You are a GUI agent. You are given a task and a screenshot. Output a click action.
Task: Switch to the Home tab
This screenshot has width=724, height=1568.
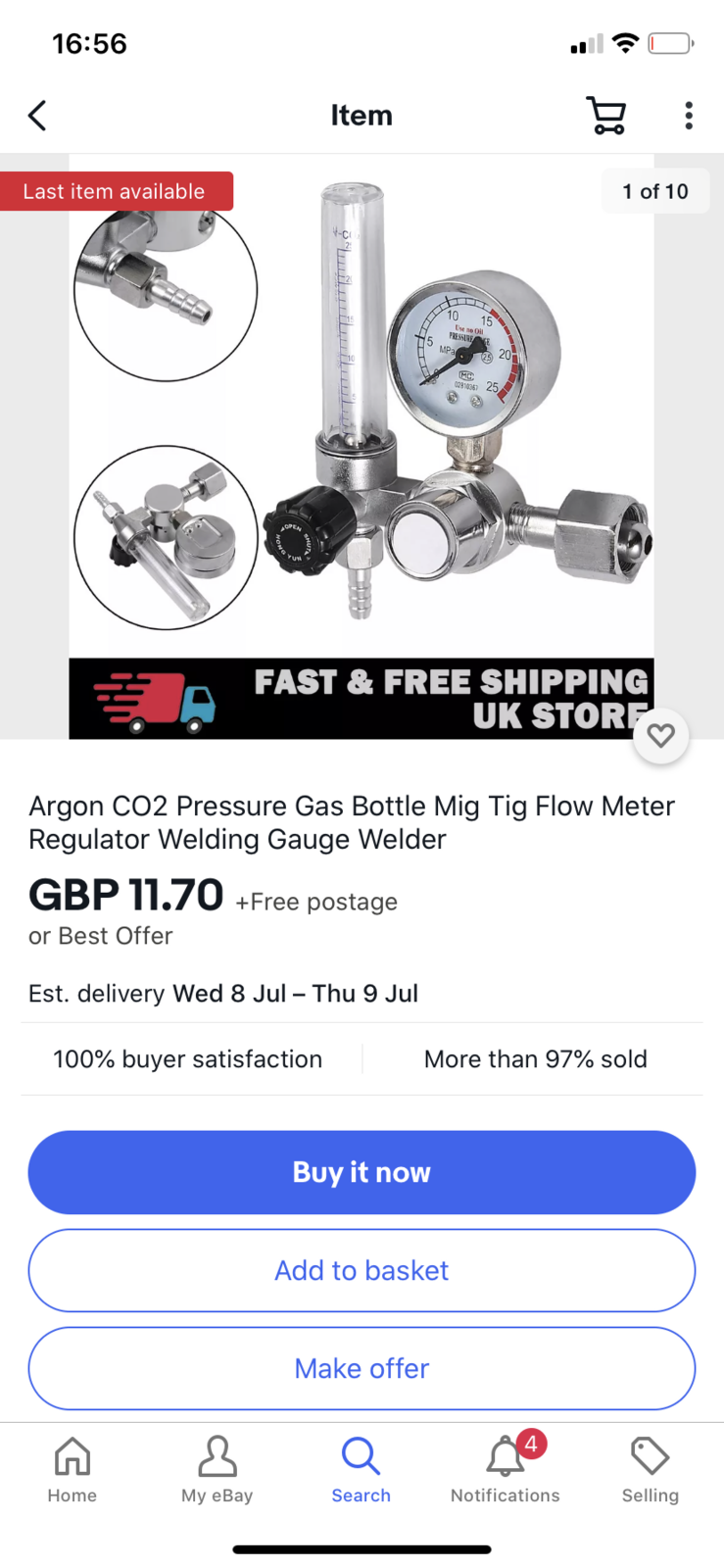pos(72,1469)
